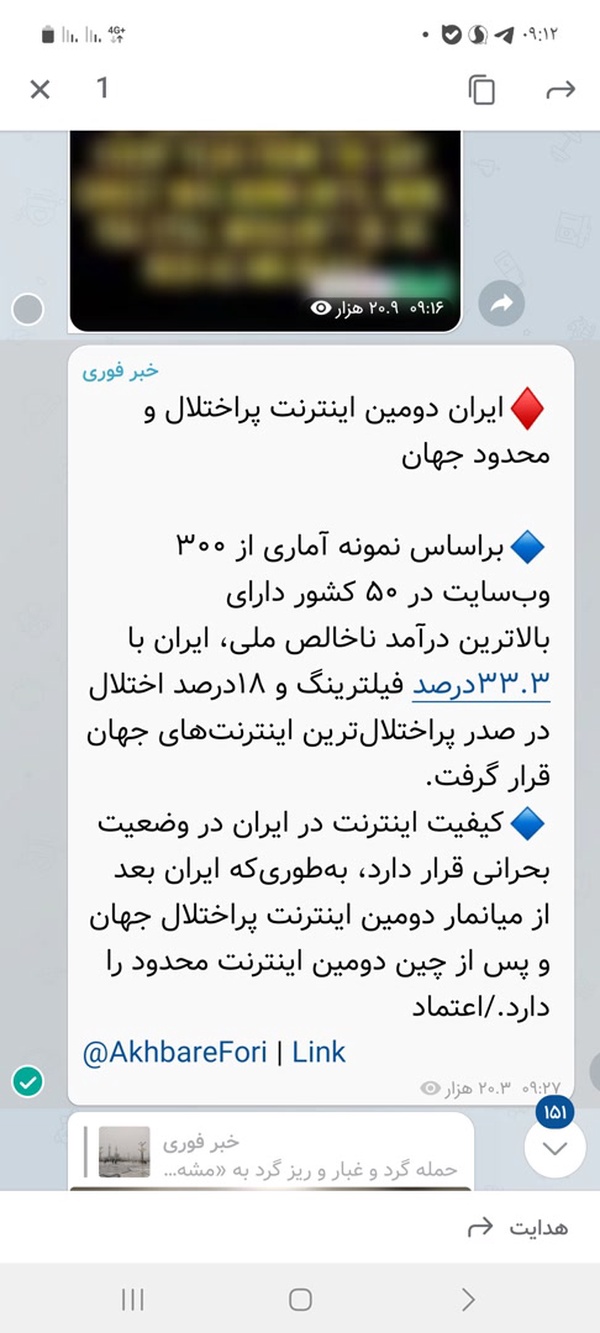Viewport: 600px width, 1333px height.
Task: Go to the Android home screen
Action: 300,1299
